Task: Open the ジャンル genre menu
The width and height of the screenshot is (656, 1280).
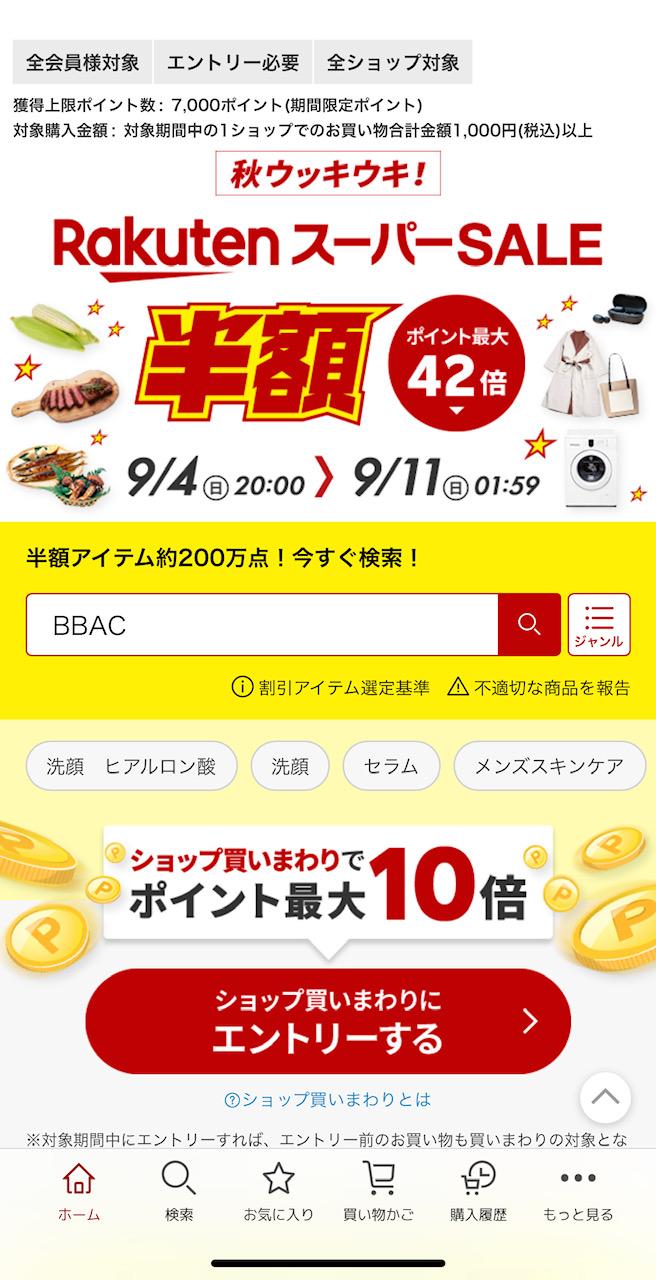Action: point(599,625)
